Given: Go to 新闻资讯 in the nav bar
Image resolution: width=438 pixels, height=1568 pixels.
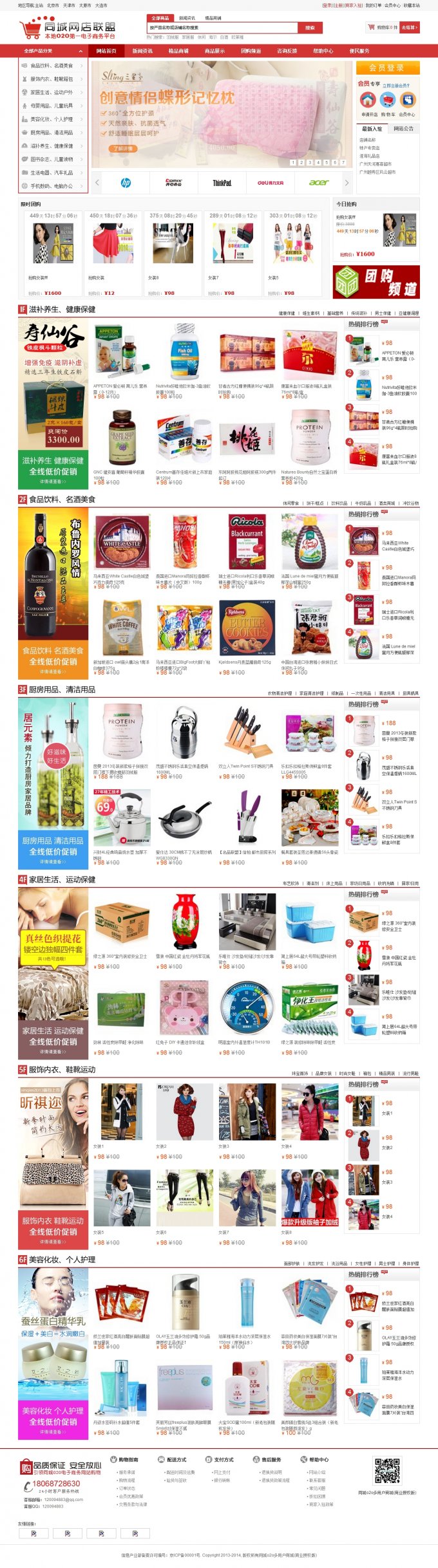Looking at the screenshot, I should pyautogui.click(x=142, y=51).
